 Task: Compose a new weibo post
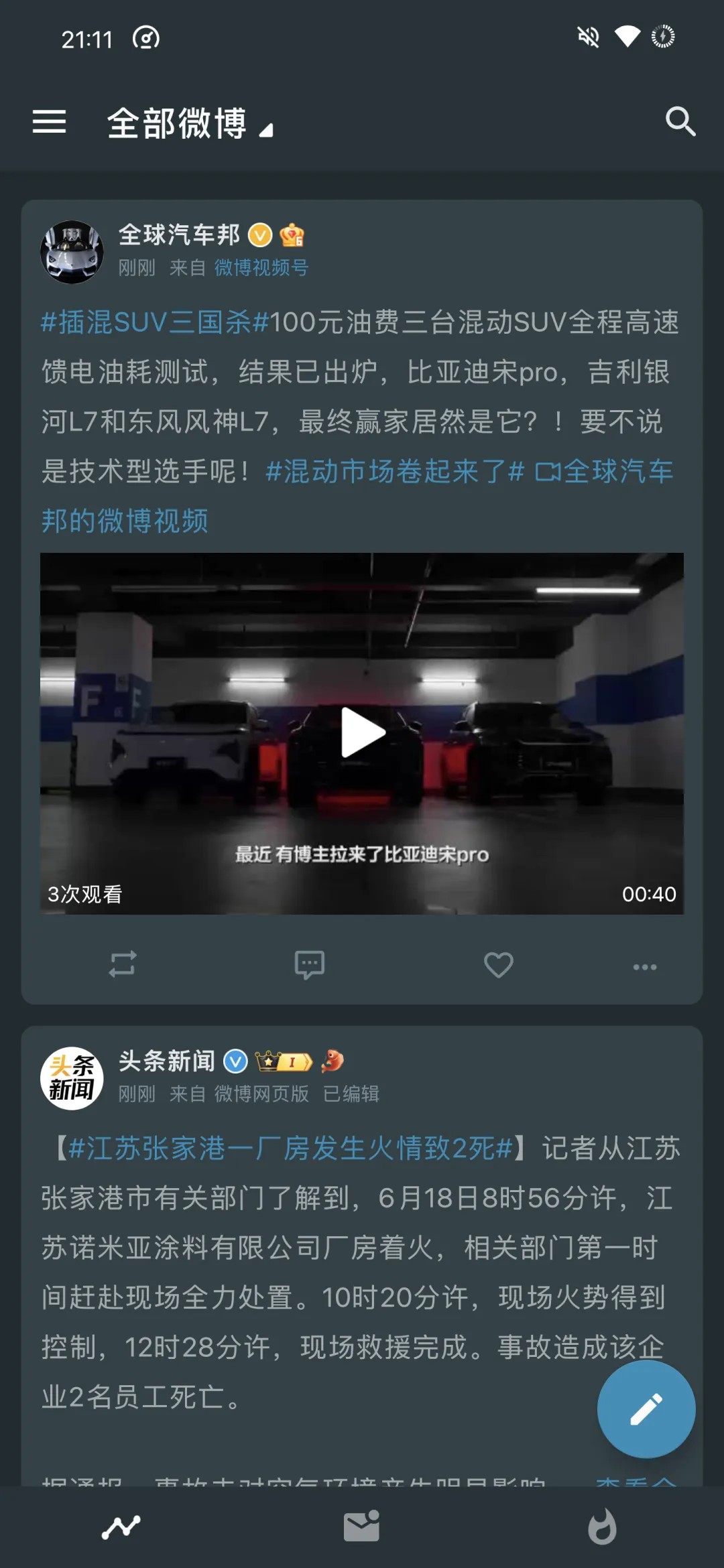pyautogui.click(x=646, y=1409)
